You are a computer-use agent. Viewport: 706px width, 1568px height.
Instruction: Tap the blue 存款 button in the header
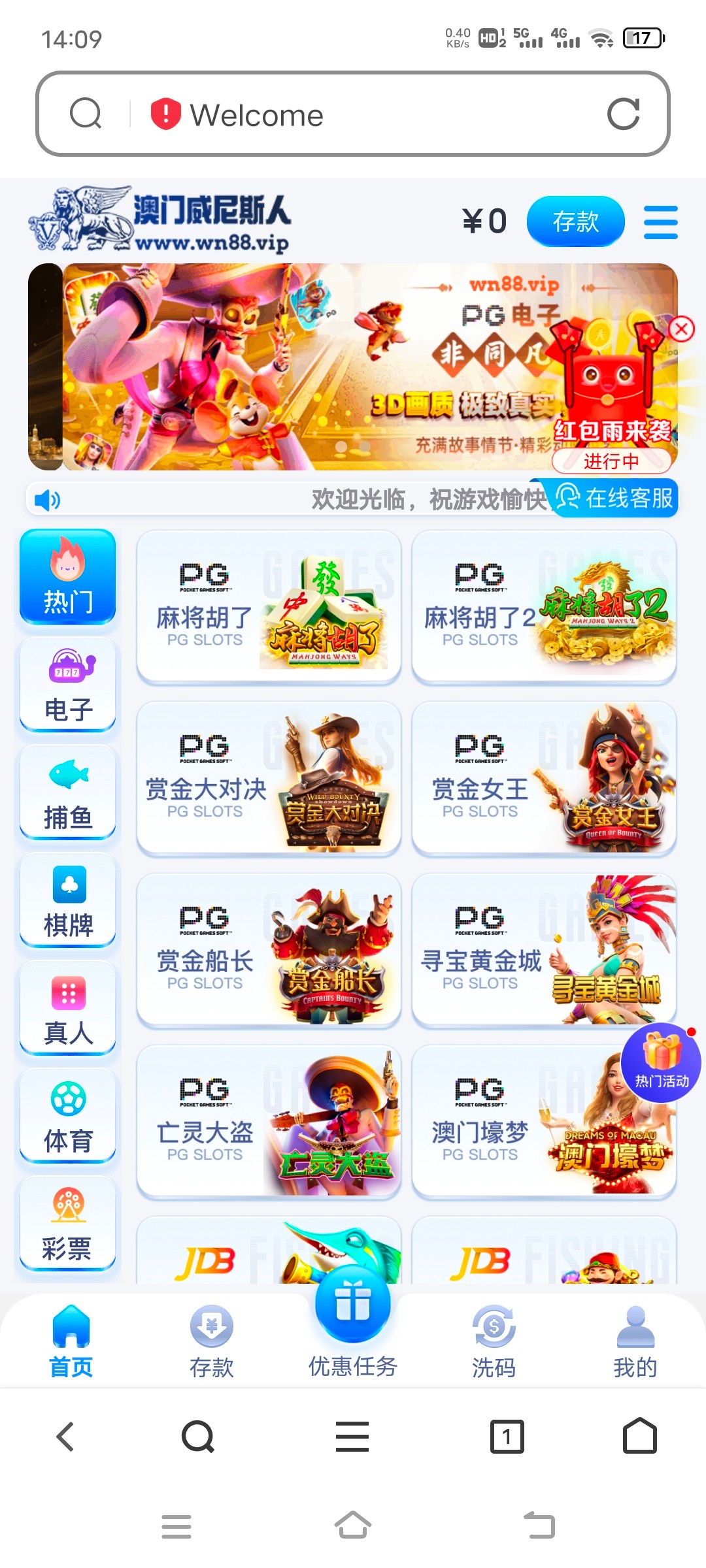point(575,221)
